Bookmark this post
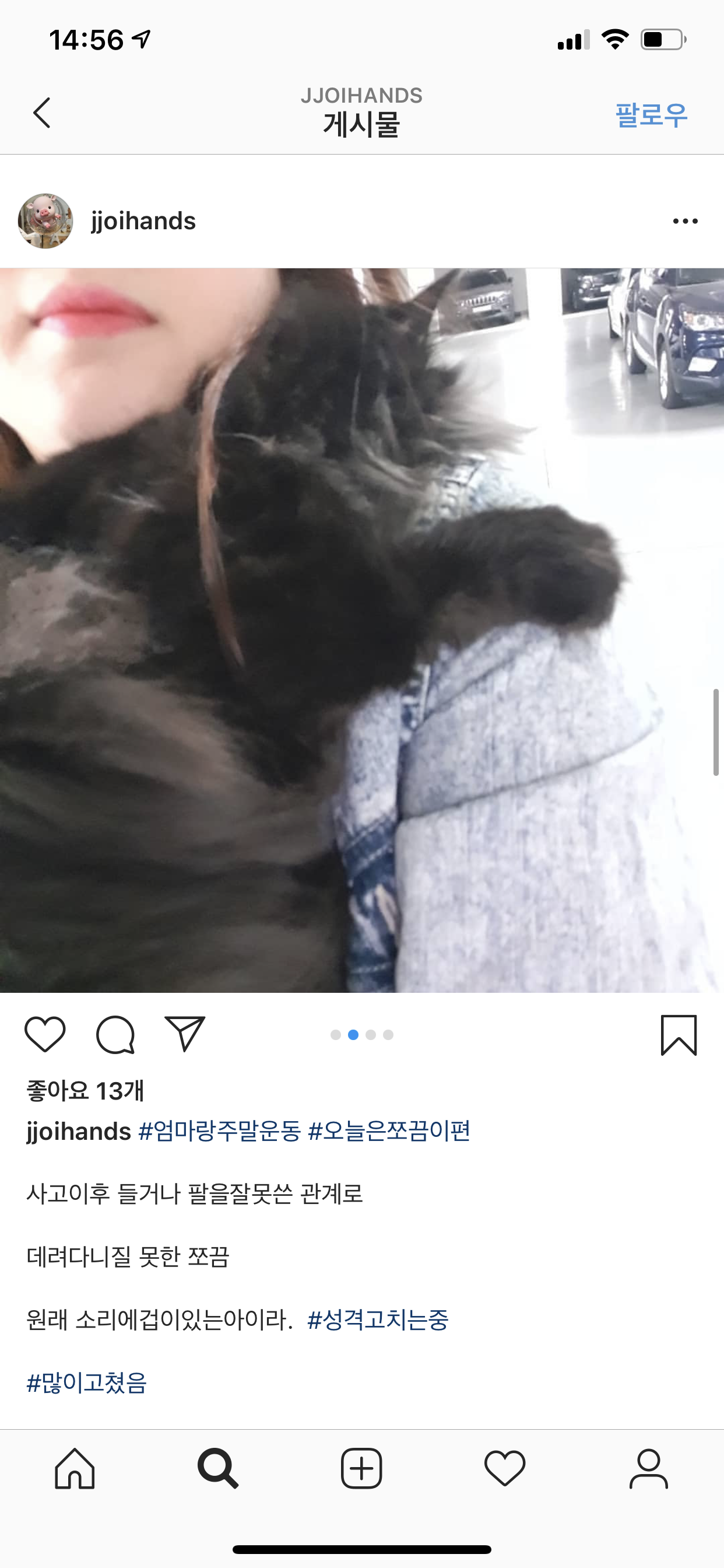Screen dimensions: 724x1568 click(x=679, y=1035)
